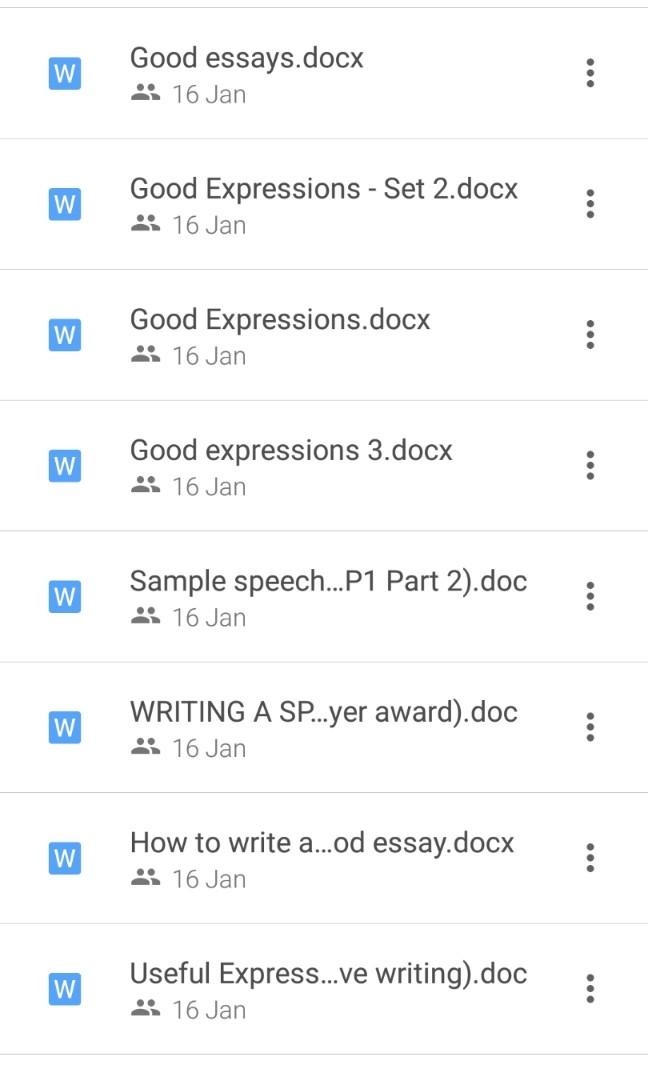This screenshot has height=1080, width=648.
Task: Show more actions for Good Expressions - Set 2.docx
Action: 590,204
